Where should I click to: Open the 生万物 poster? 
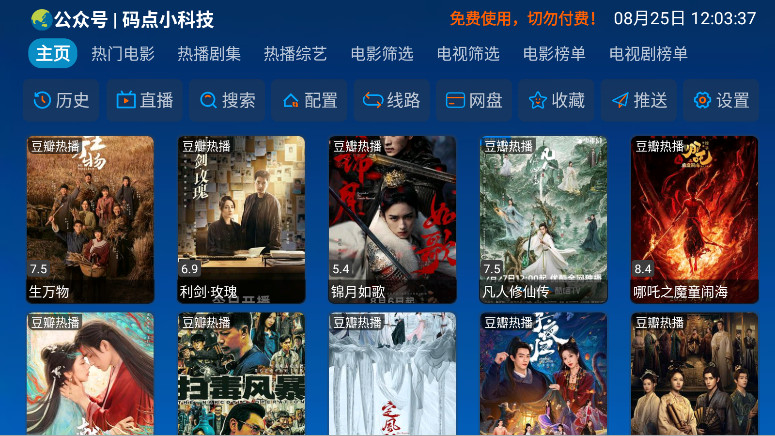pyautogui.click(x=90, y=219)
